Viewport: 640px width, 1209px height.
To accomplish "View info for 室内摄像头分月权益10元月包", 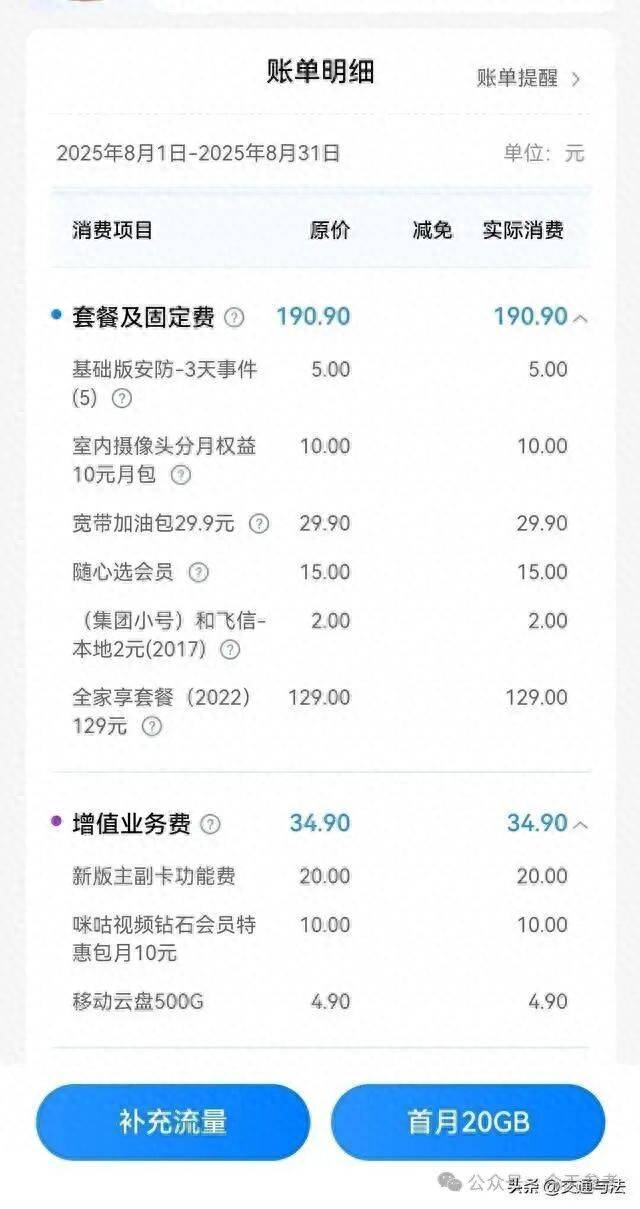I will click(180, 475).
